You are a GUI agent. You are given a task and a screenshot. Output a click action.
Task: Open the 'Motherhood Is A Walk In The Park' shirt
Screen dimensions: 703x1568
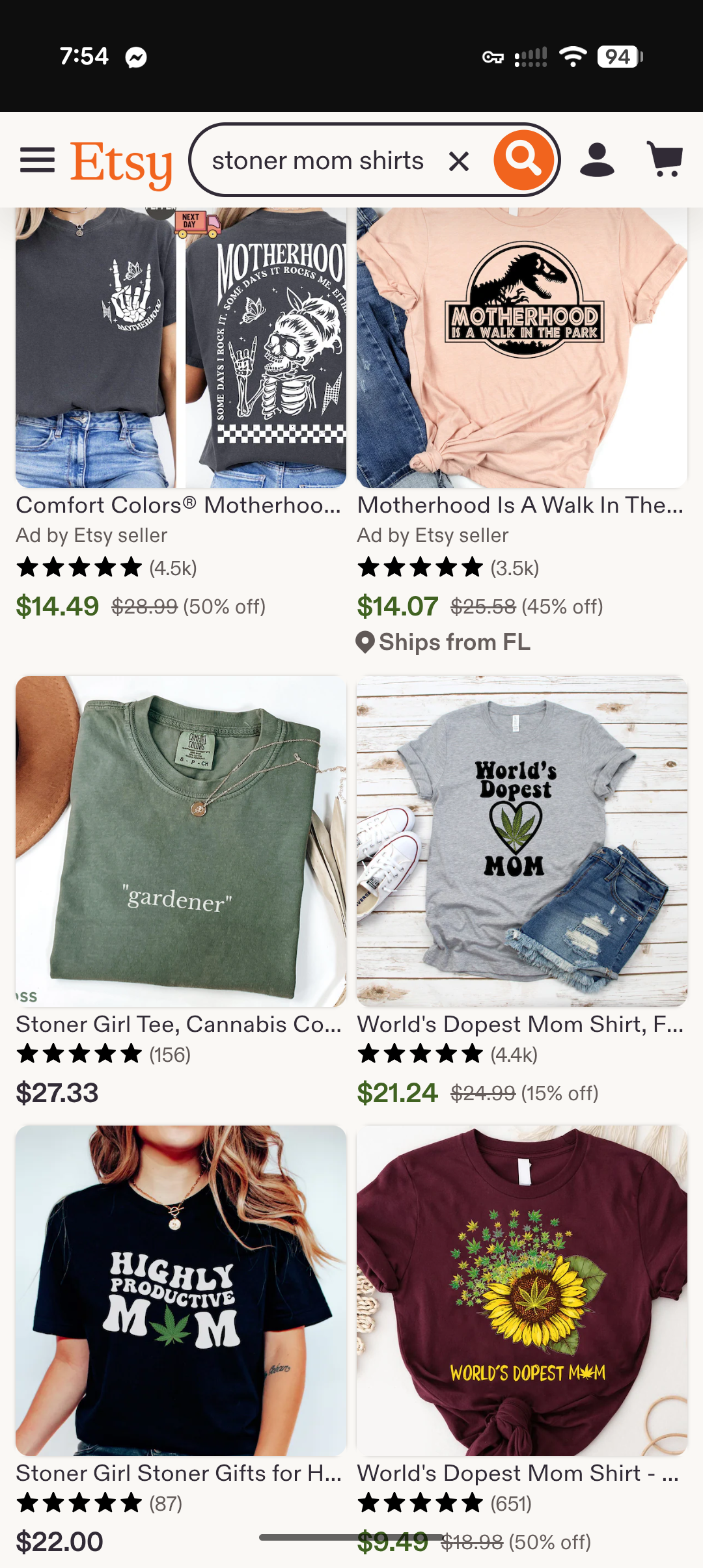tap(522, 348)
